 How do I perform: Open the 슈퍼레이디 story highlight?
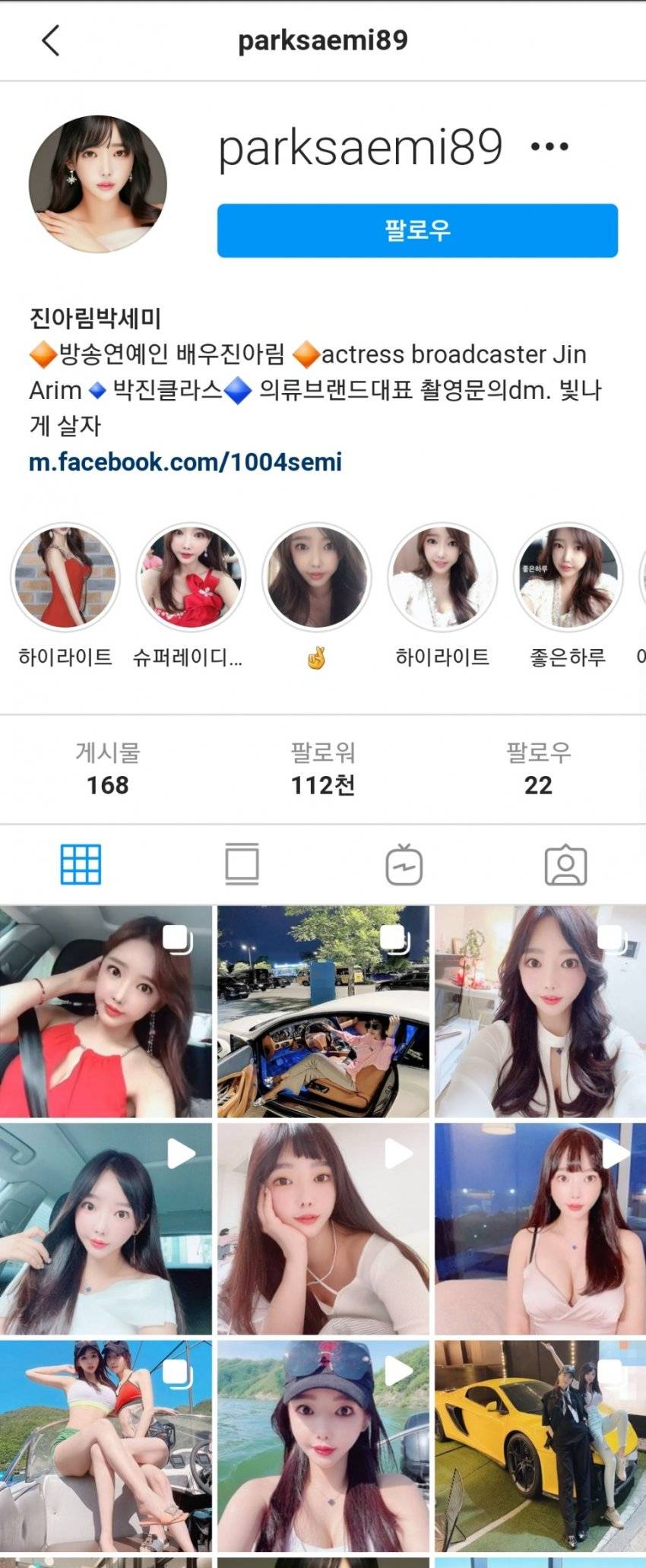pos(191,578)
